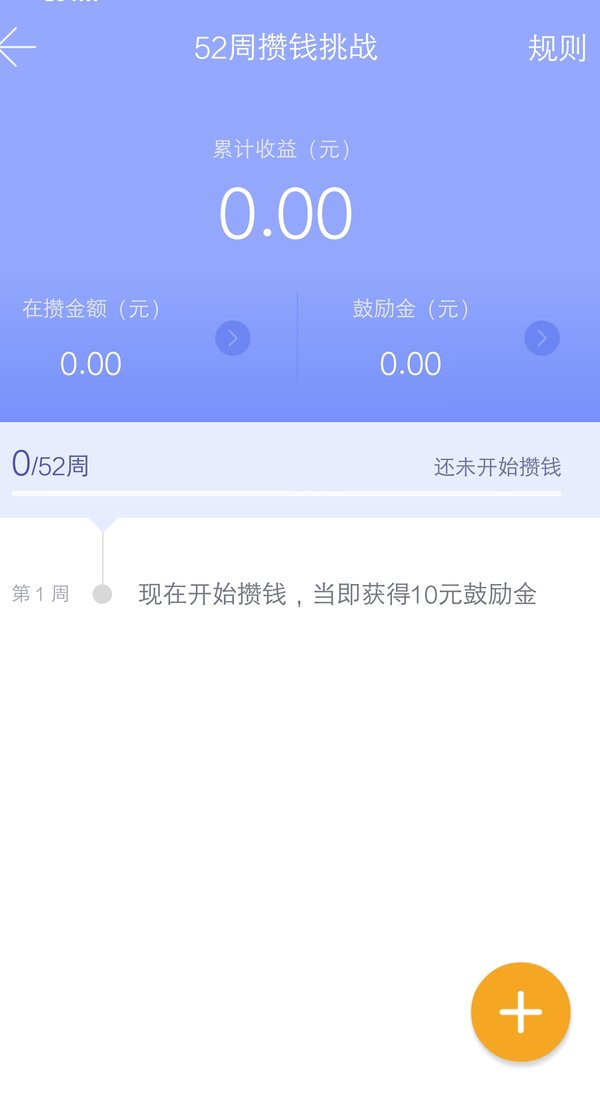Go back using the top arrow
This screenshot has height=1096, width=600.
click(17, 47)
